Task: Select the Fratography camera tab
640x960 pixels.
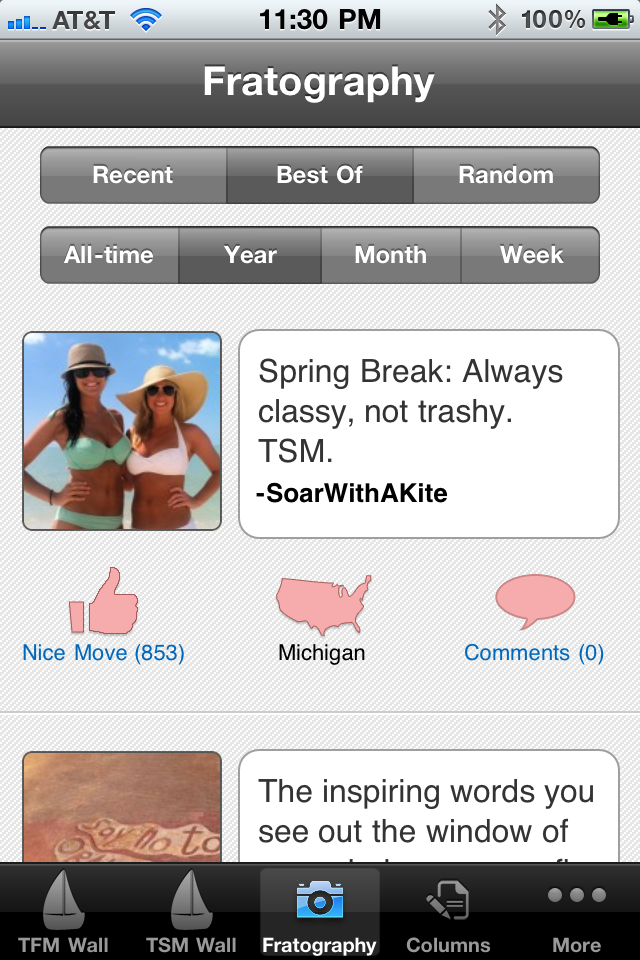Action: tap(319, 912)
